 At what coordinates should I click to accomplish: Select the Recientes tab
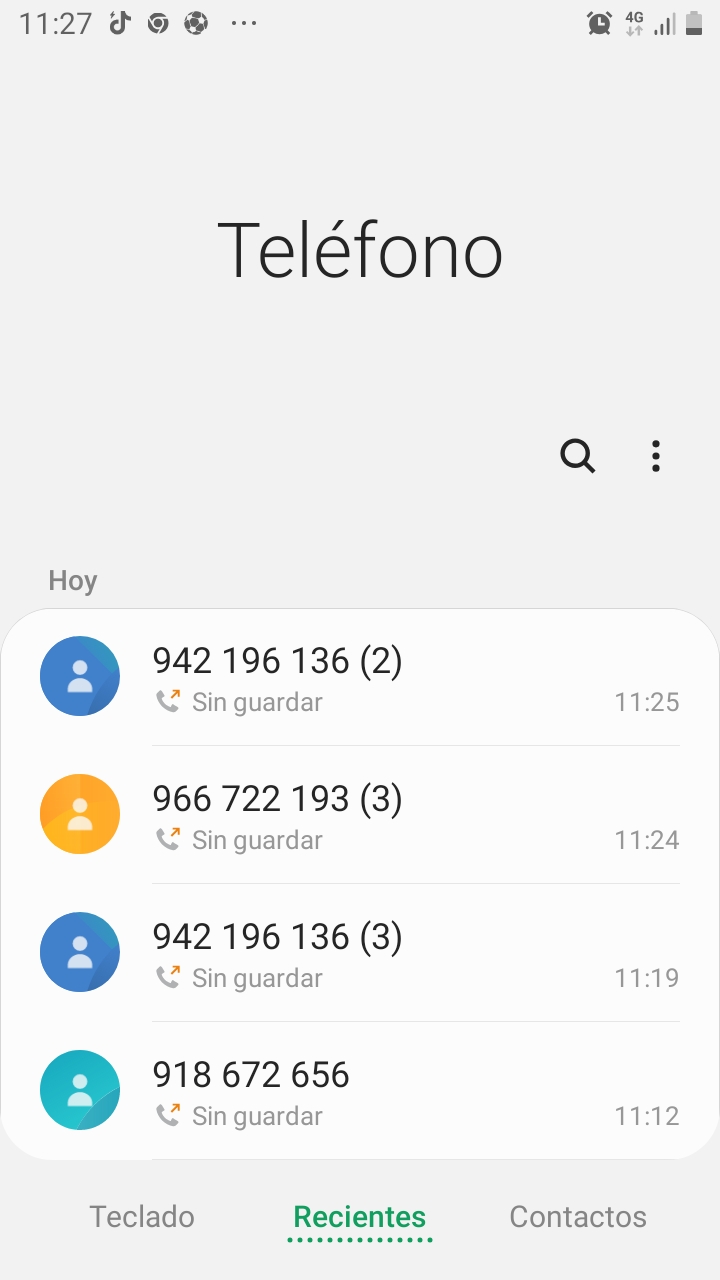[360, 1216]
